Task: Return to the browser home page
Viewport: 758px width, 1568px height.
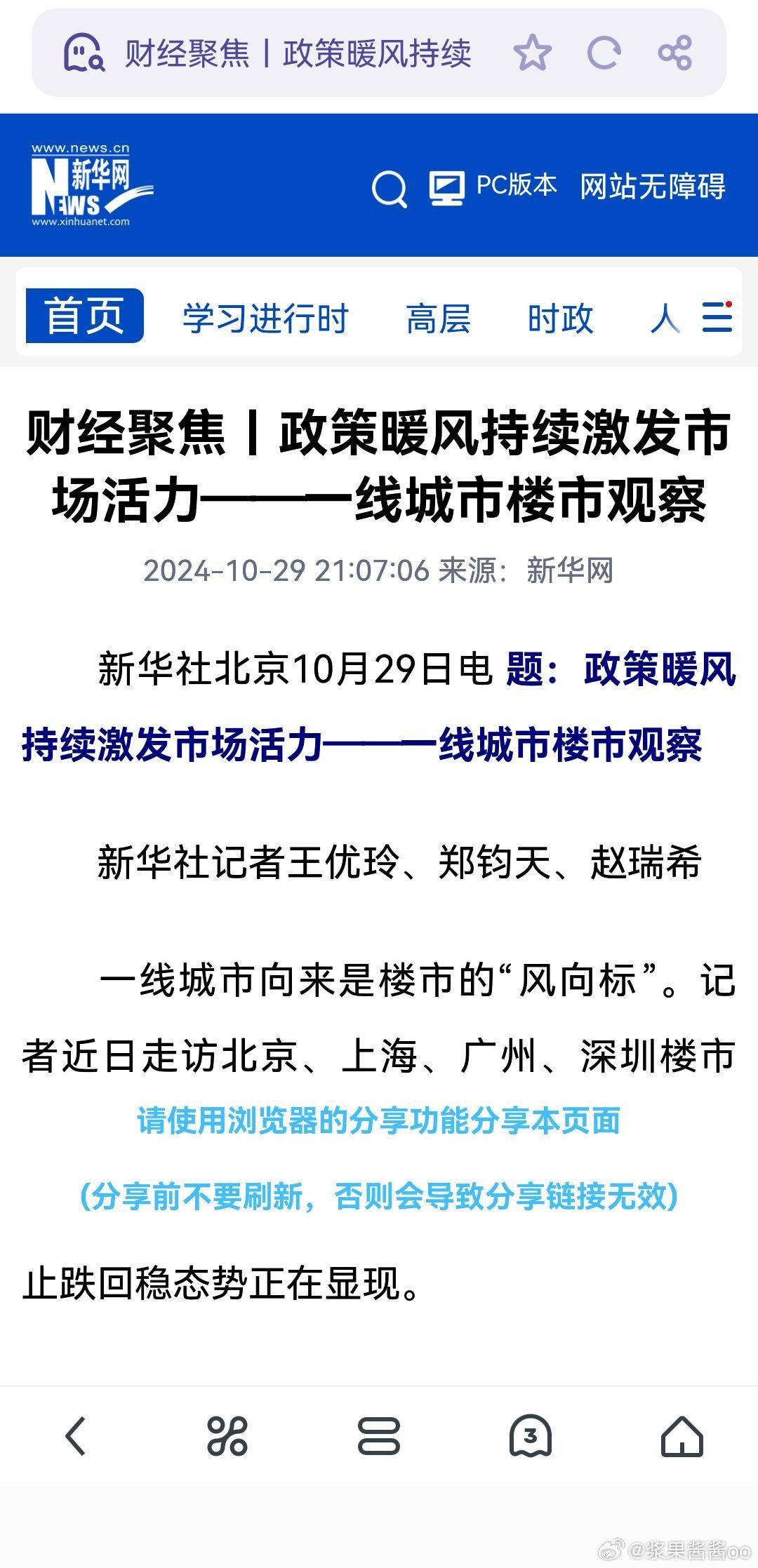Action: [x=682, y=1435]
